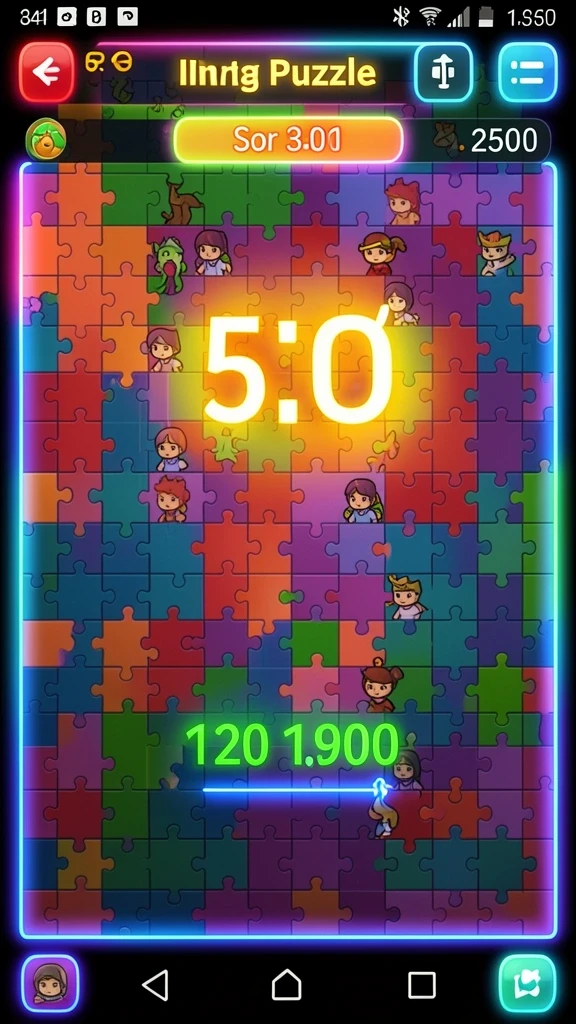Open the avatar profile button
The width and height of the screenshot is (576, 1024).
pyautogui.click(x=50, y=983)
